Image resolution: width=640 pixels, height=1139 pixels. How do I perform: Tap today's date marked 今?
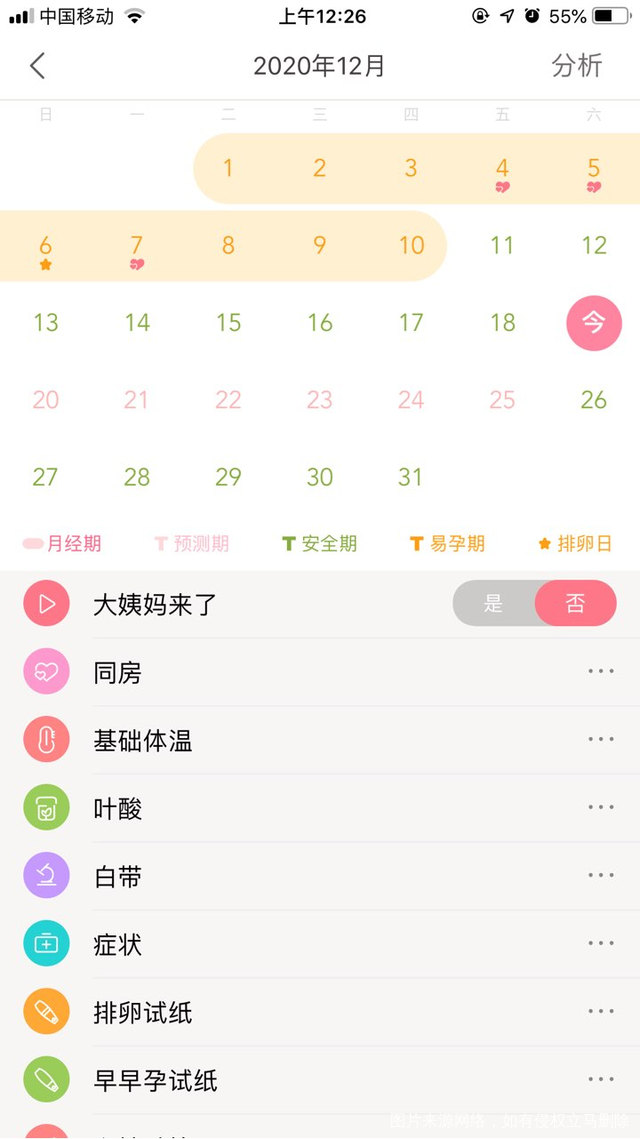(x=594, y=322)
